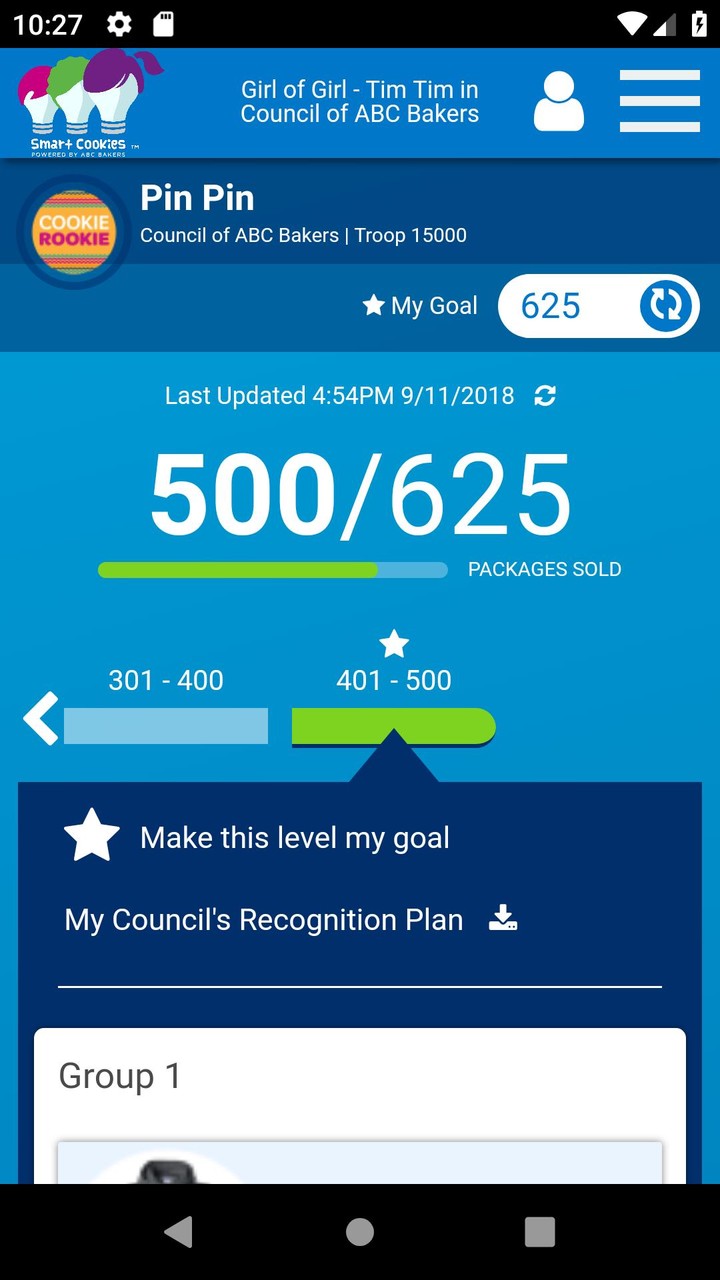720x1280 pixels.
Task: Open the user profile icon
Action: [x=558, y=101]
